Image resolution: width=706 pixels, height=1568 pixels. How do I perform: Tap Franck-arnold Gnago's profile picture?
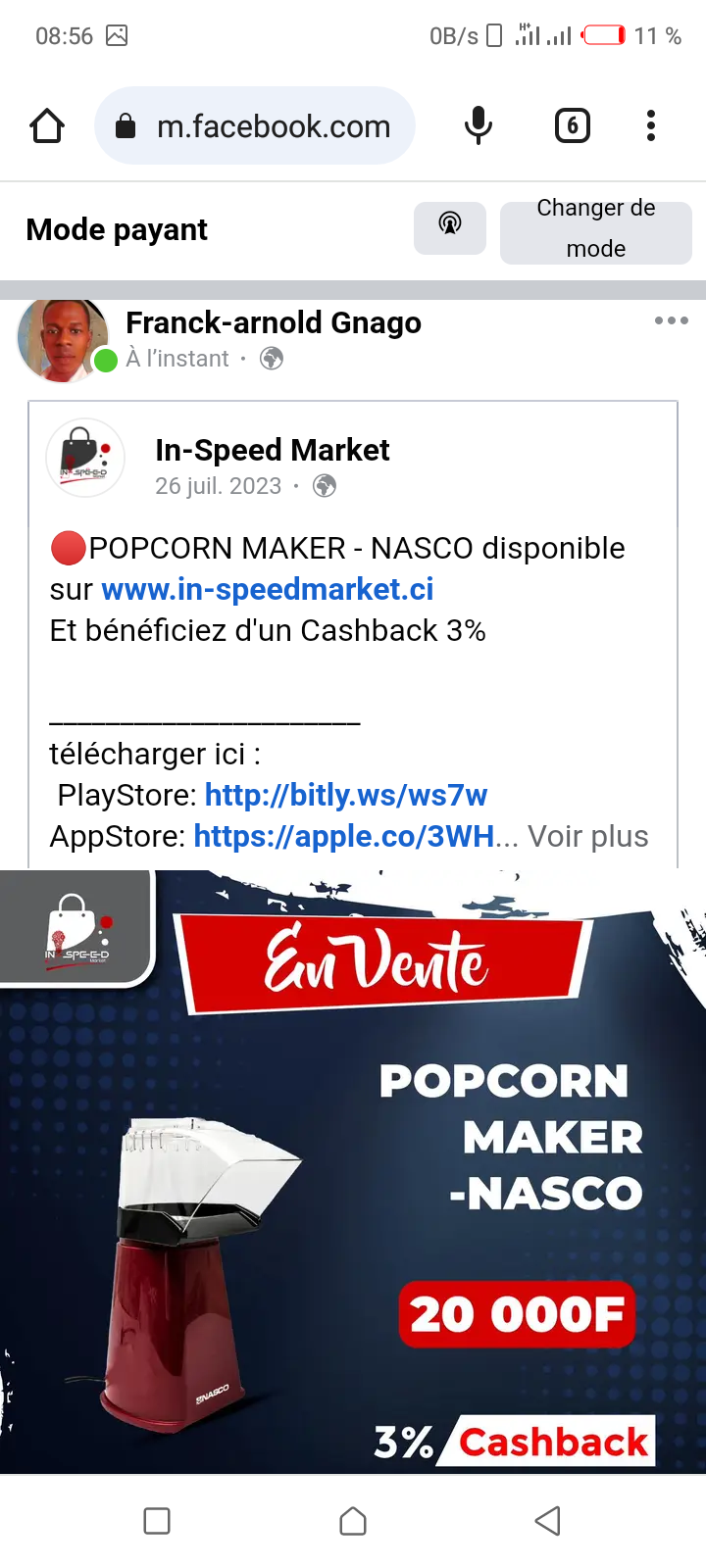[x=63, y=340]
